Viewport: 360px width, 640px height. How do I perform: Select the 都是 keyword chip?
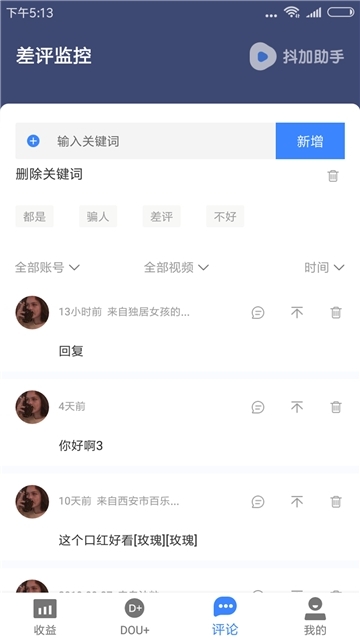pyautogui.click(x=34, y=216)
